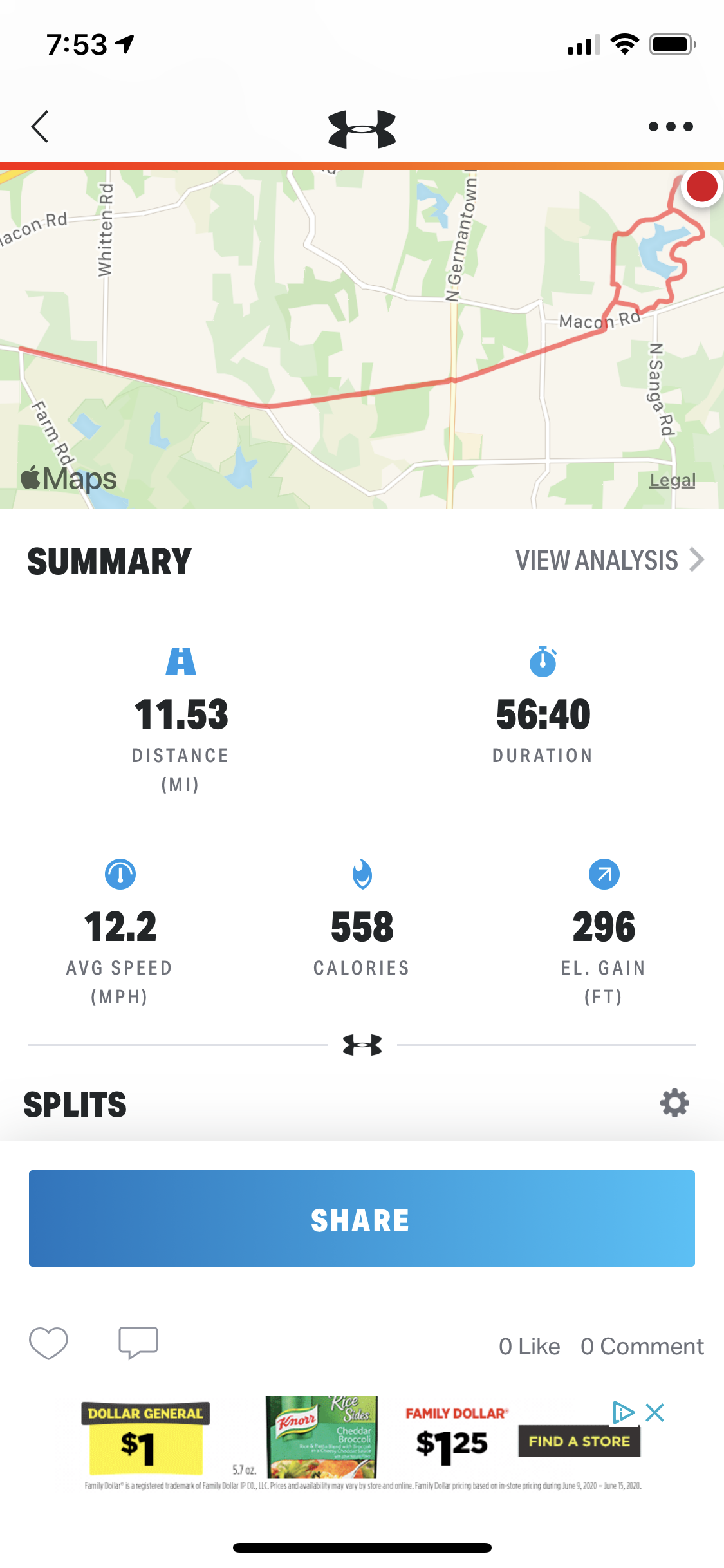The image size is (724, 1568).
Task: Close the Family Dollar ad
Action: tap(655, 1413)
